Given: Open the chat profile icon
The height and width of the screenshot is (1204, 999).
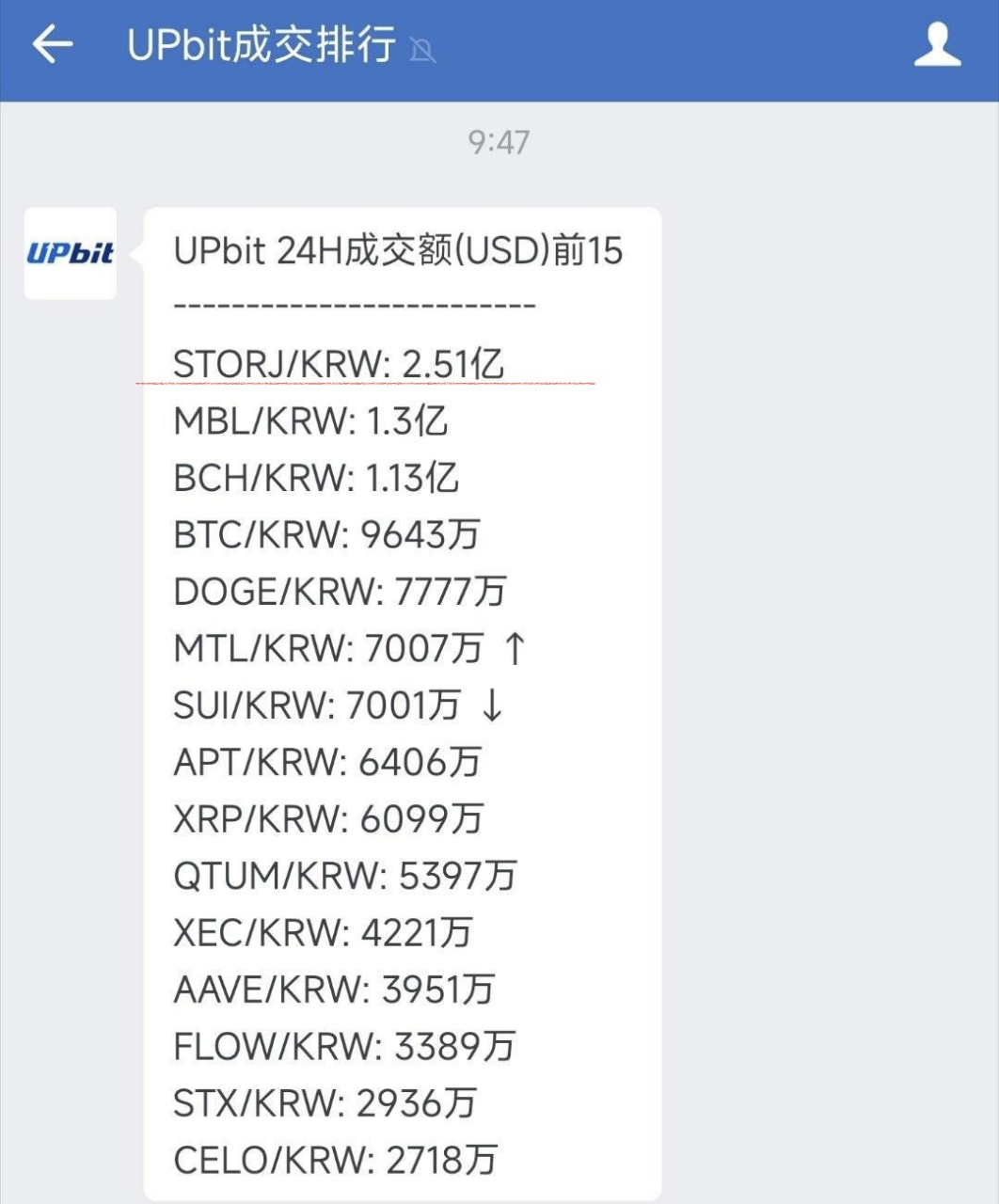Looking at the screenshot, I should 937,45.
